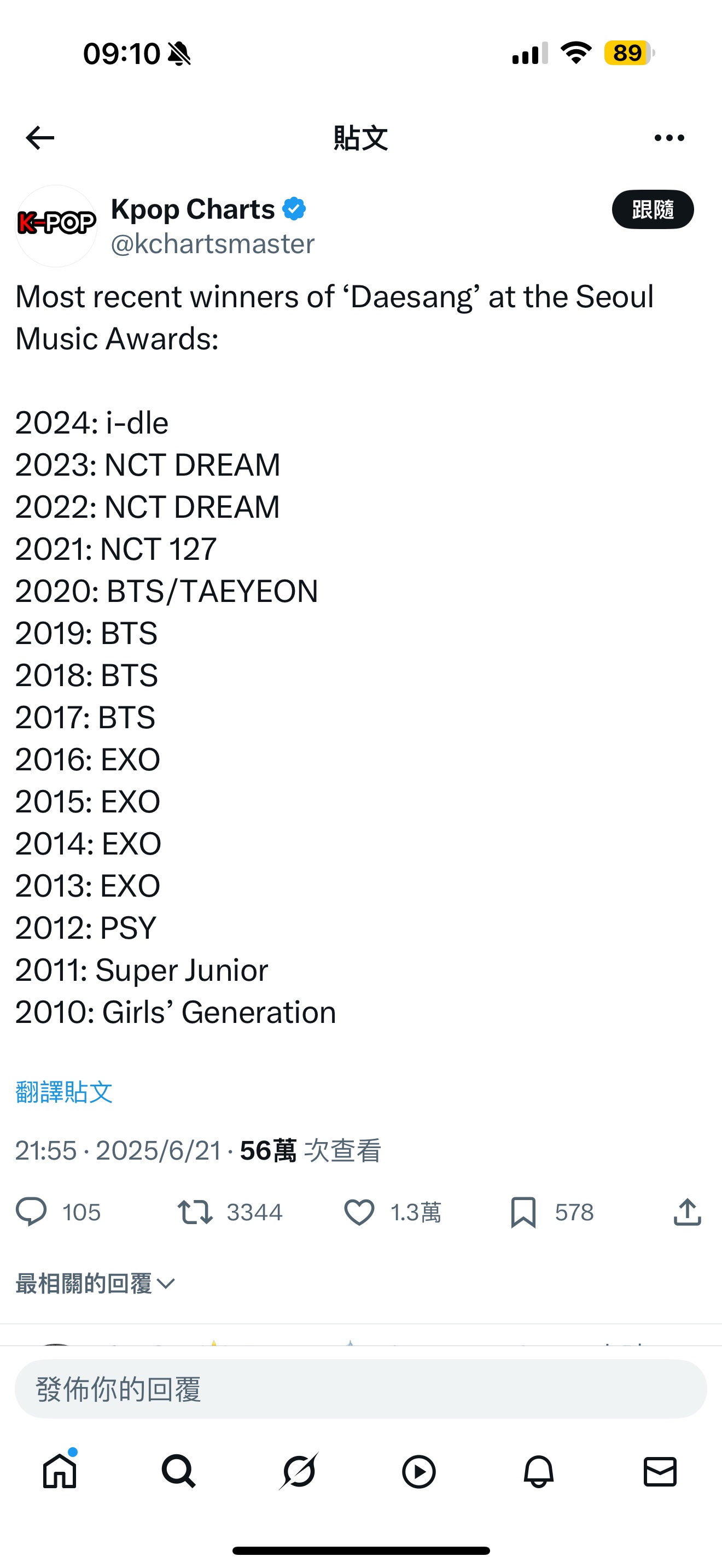Like this post with the heart

[x=359, y=1212]
